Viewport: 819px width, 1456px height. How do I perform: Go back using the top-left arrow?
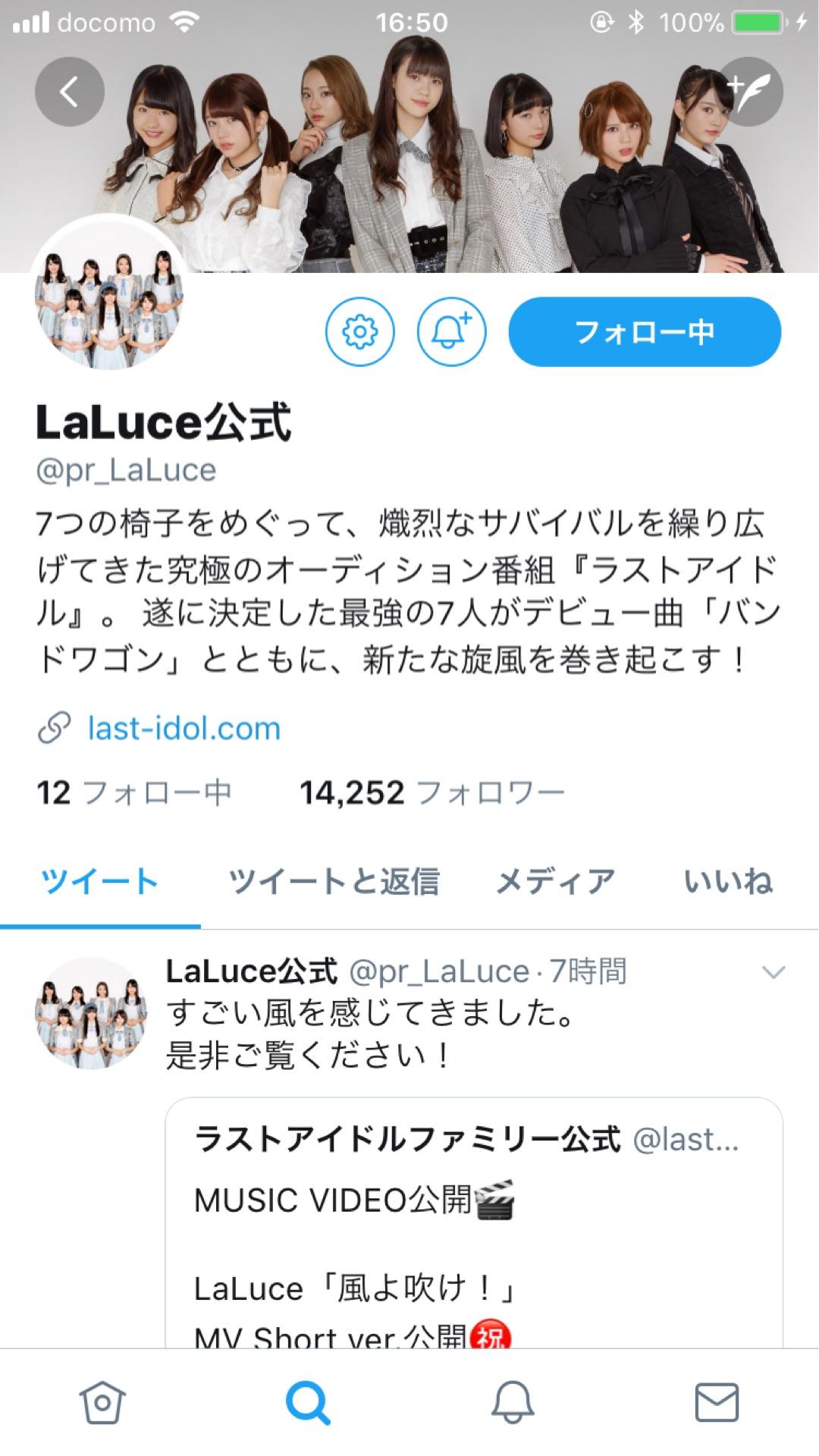tap(70, 93)
